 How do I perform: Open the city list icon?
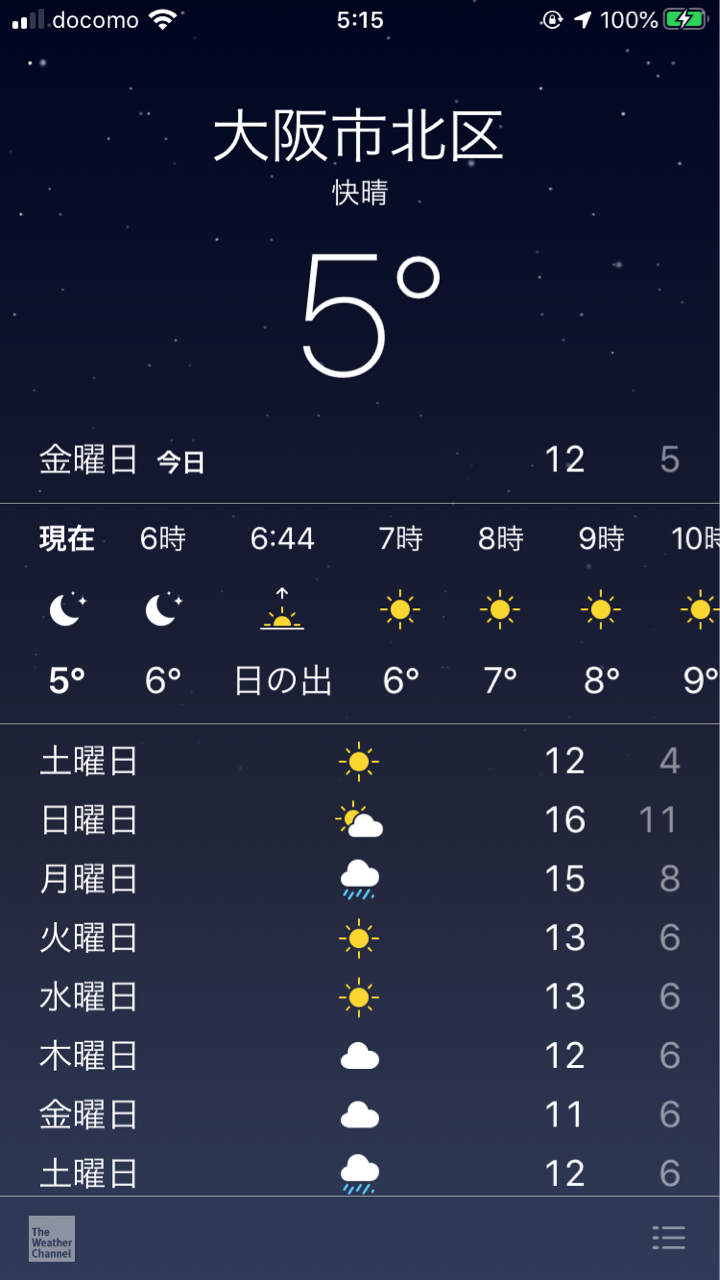tap(668, 1238)
